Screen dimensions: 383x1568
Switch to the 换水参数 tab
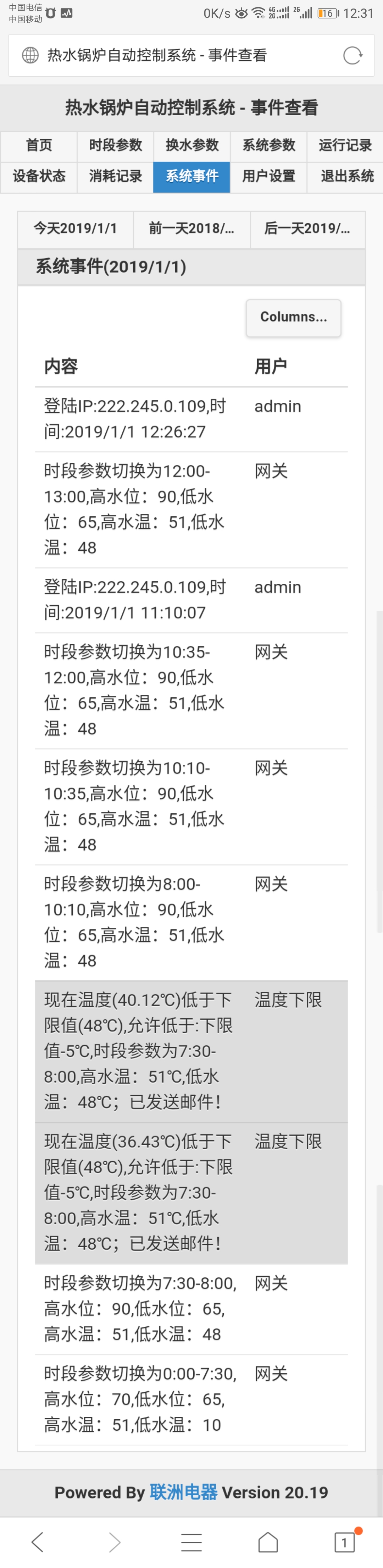click(x=192, y=145)
